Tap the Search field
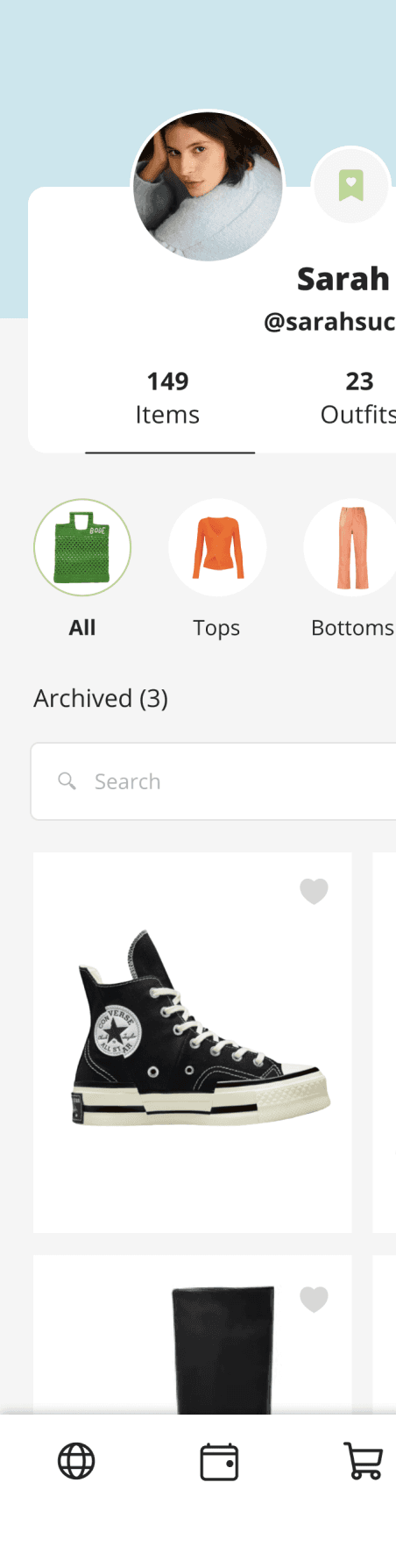Viewport: 396px width, 1568px height. point(214,781)
